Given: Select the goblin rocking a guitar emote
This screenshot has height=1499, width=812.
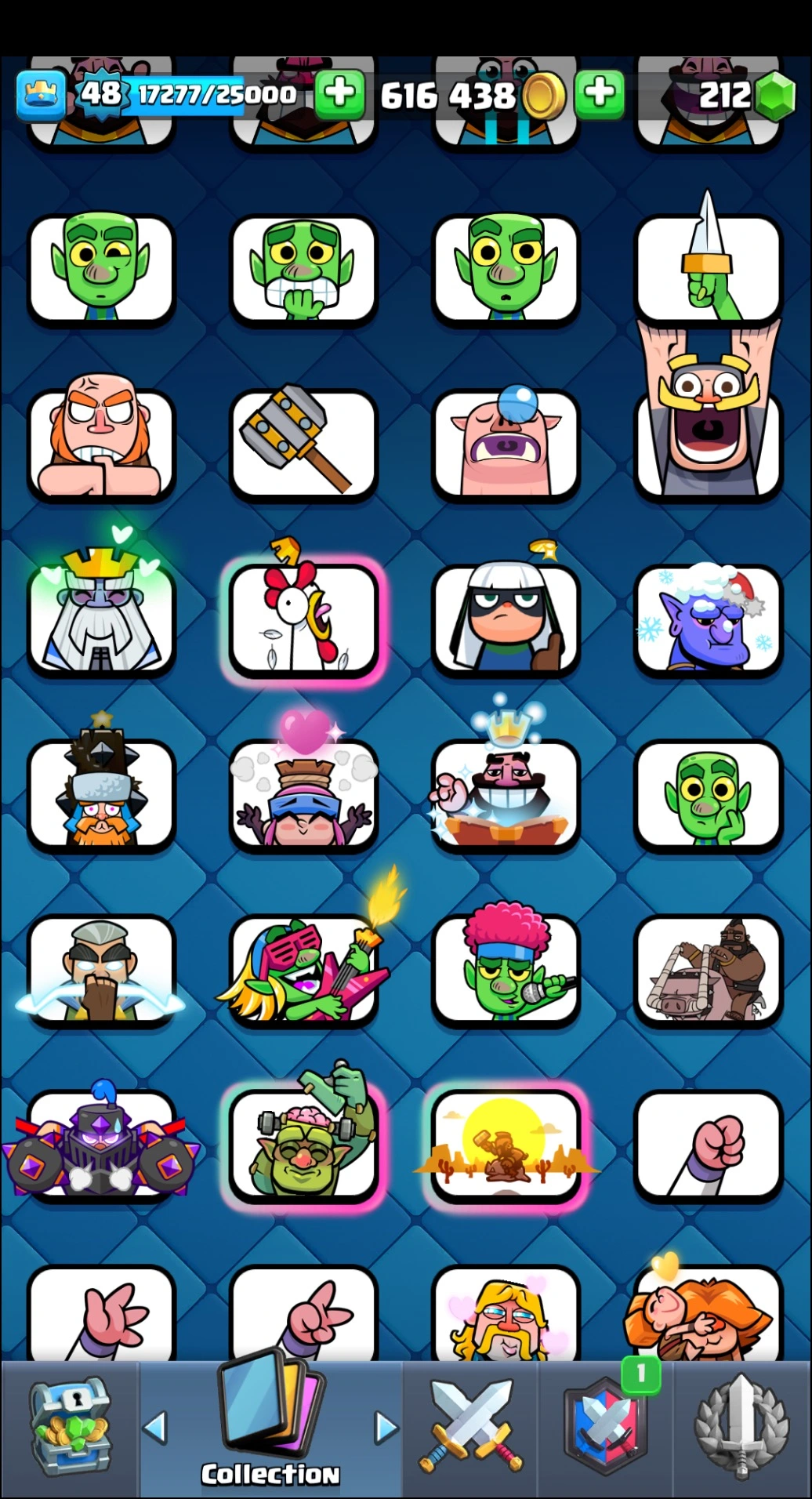Looking at the screenshot, I should pyautogui.click(x=303, y=971).
